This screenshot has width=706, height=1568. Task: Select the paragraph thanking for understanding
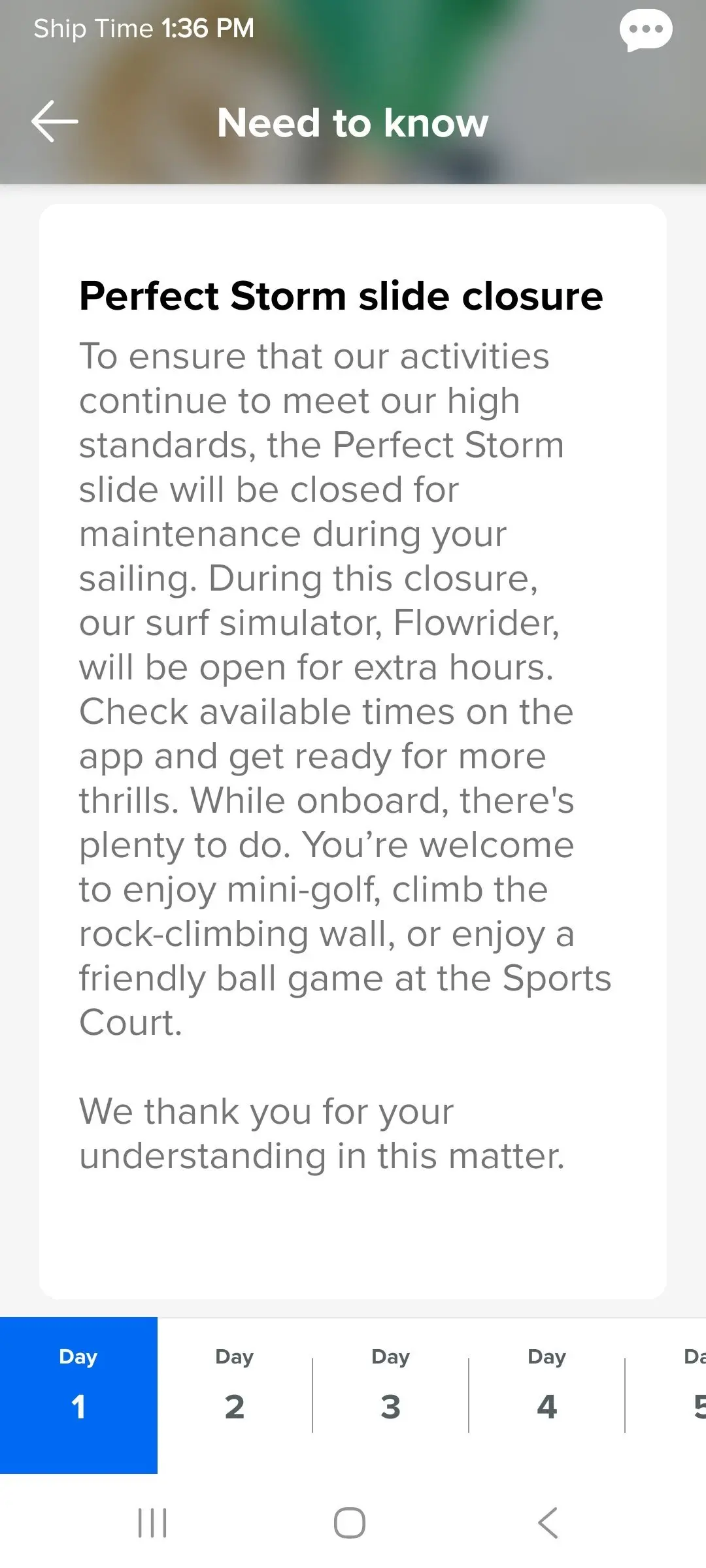pos(325,1132)
